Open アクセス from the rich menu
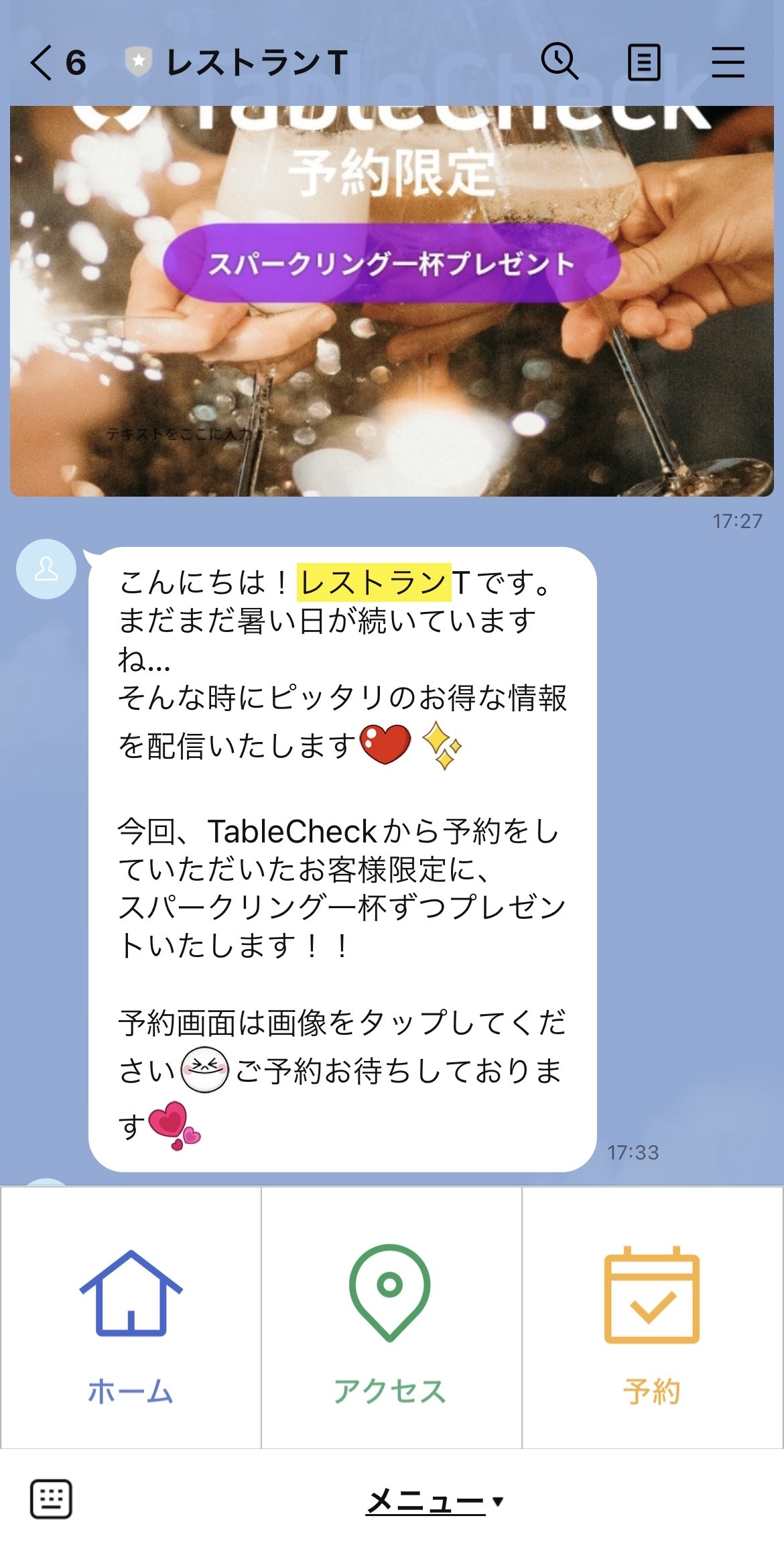784x1565 pixels. pos(391,1318)
